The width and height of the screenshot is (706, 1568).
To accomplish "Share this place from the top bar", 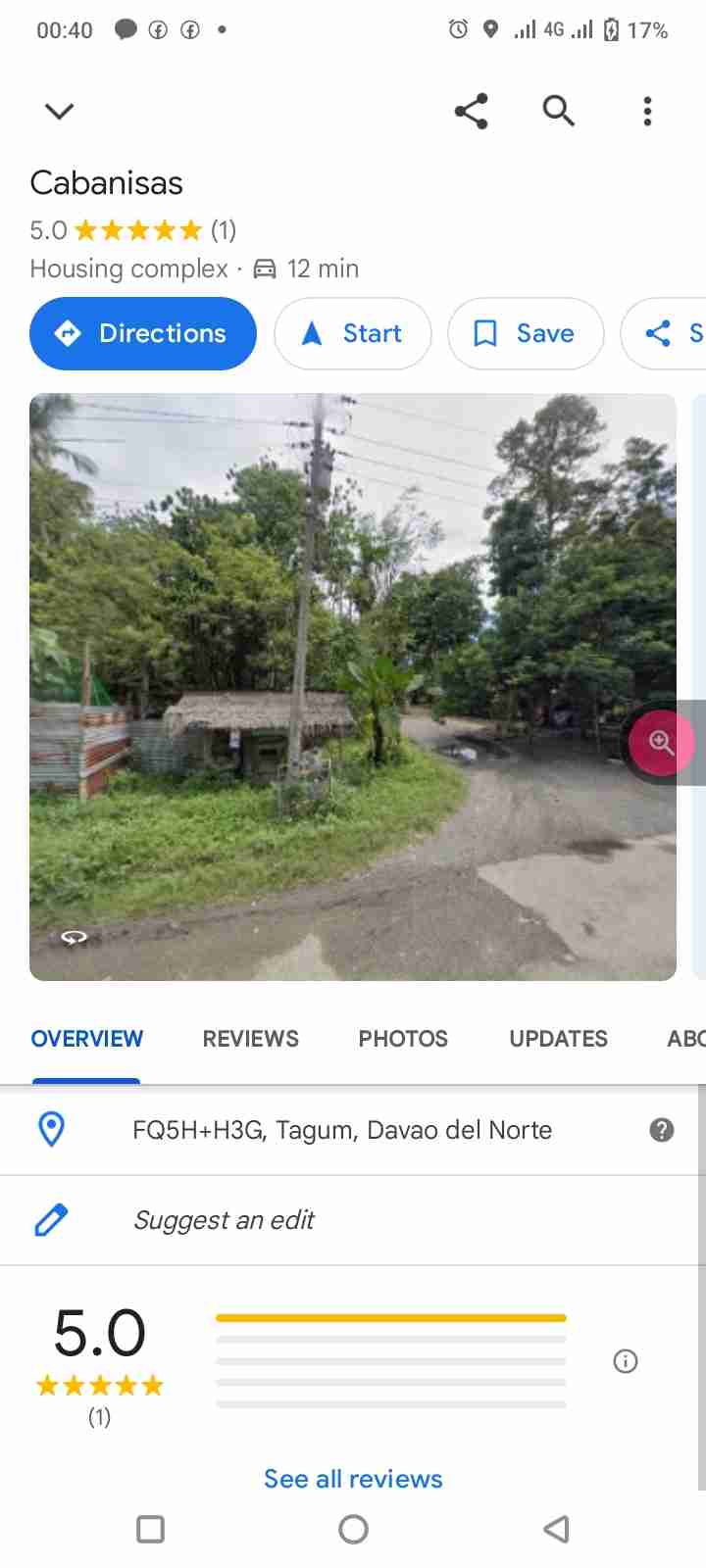I will coord(472,111).
